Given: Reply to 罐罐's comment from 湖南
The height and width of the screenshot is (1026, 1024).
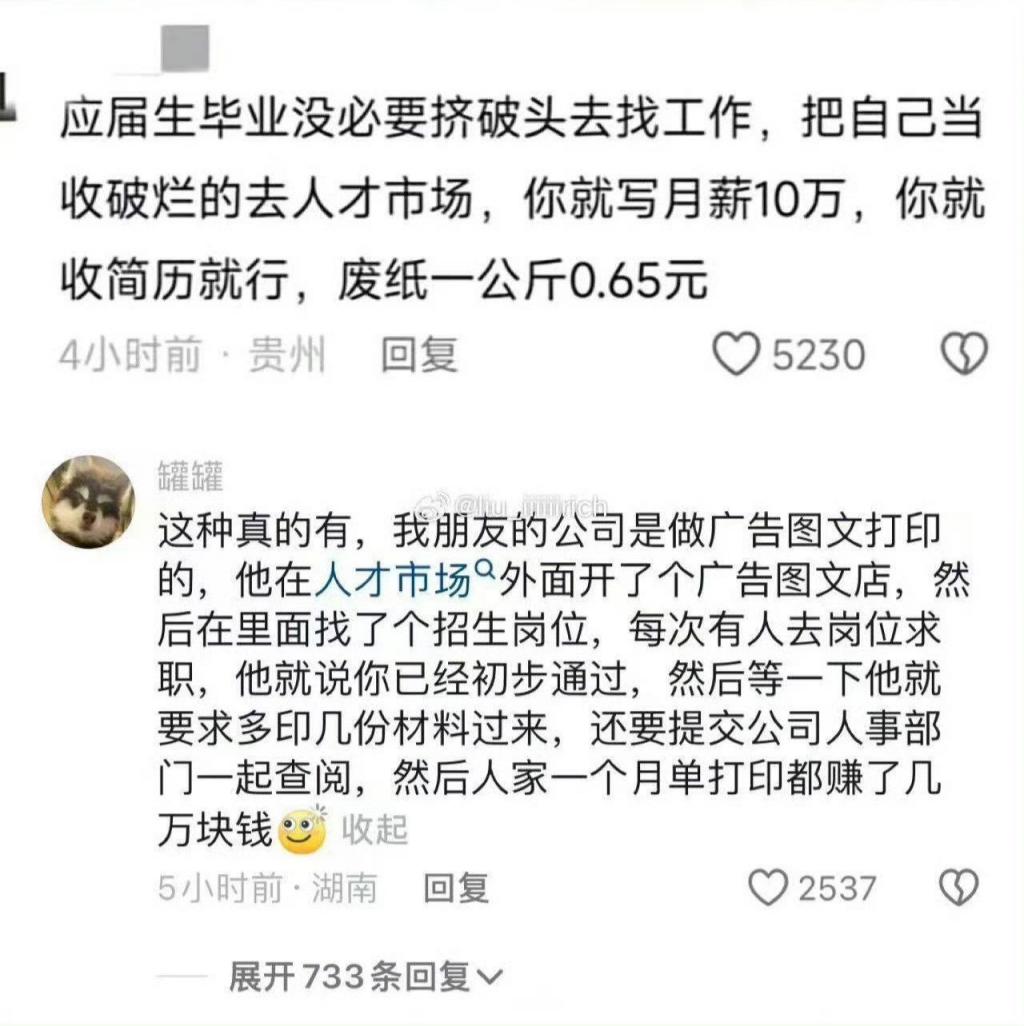Looking at the screenshot, I should coord(456,887).
